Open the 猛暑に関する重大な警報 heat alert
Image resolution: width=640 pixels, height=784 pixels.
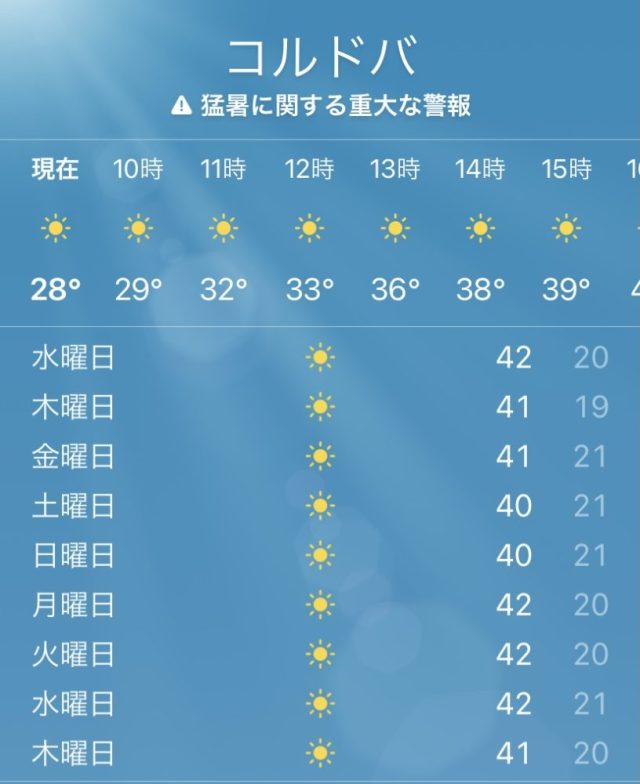pos(320,105)
